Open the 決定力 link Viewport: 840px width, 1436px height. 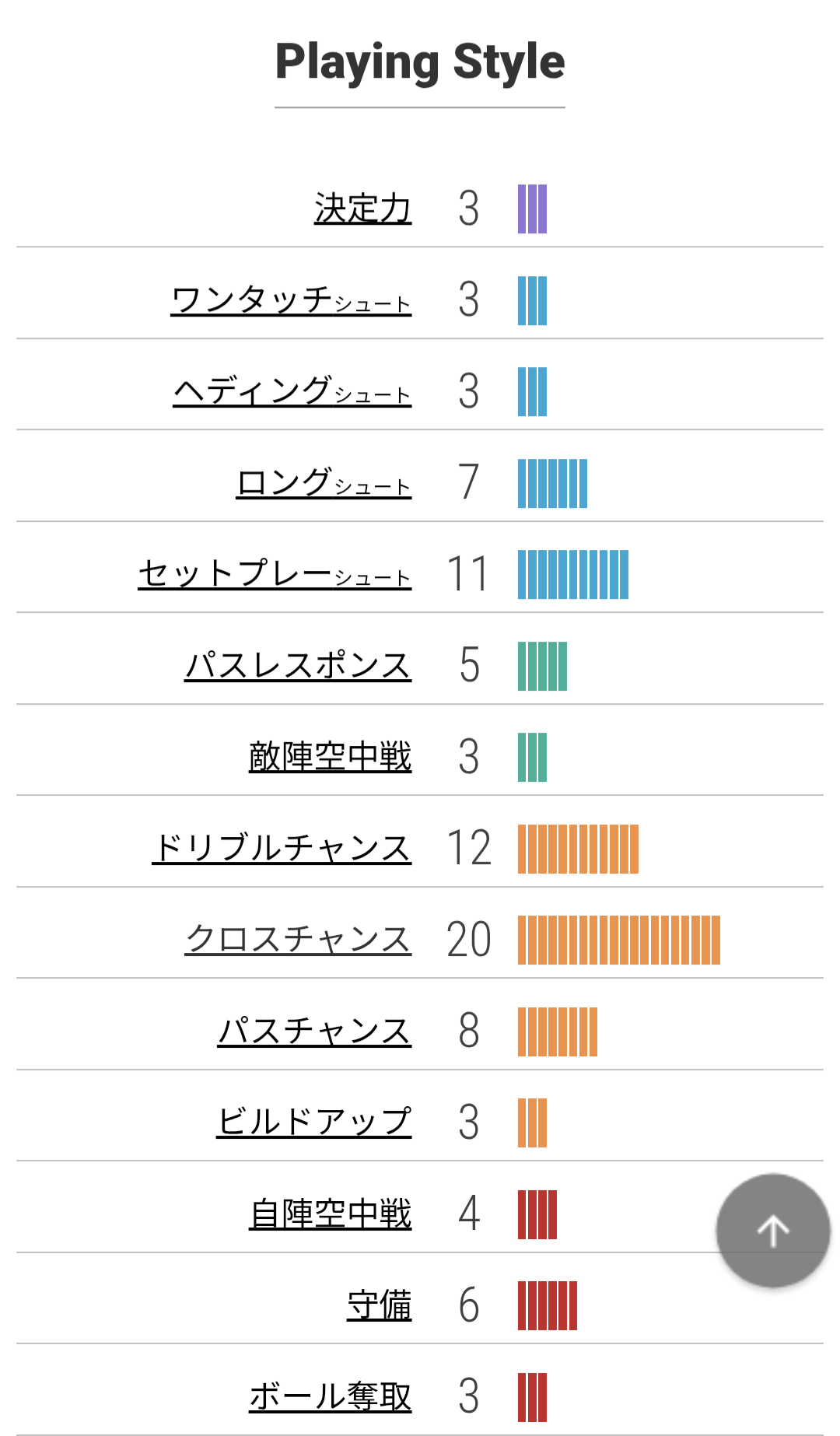click(x=362, y=209)
